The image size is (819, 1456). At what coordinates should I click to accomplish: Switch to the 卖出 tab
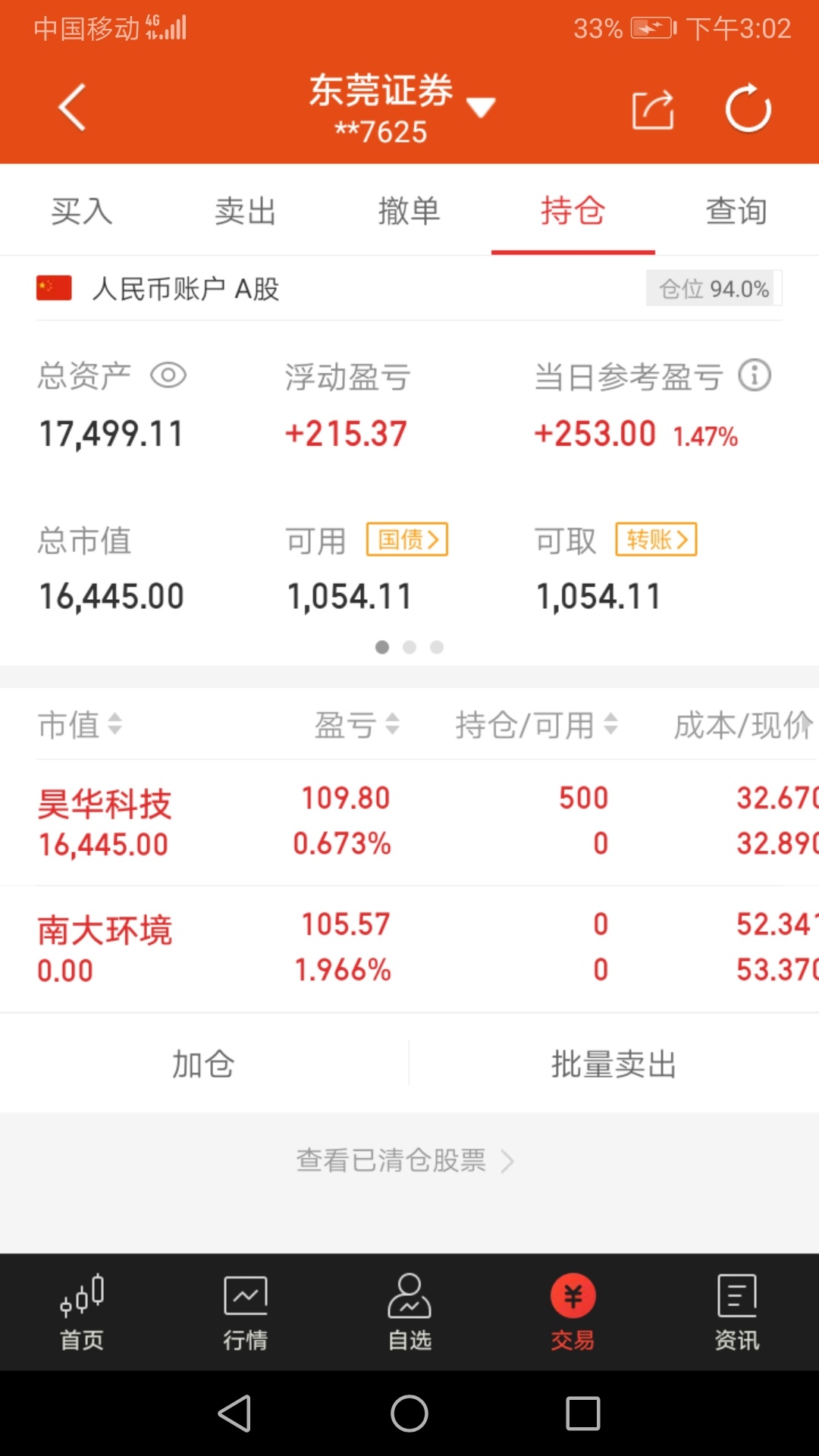(x=245, y=211)
